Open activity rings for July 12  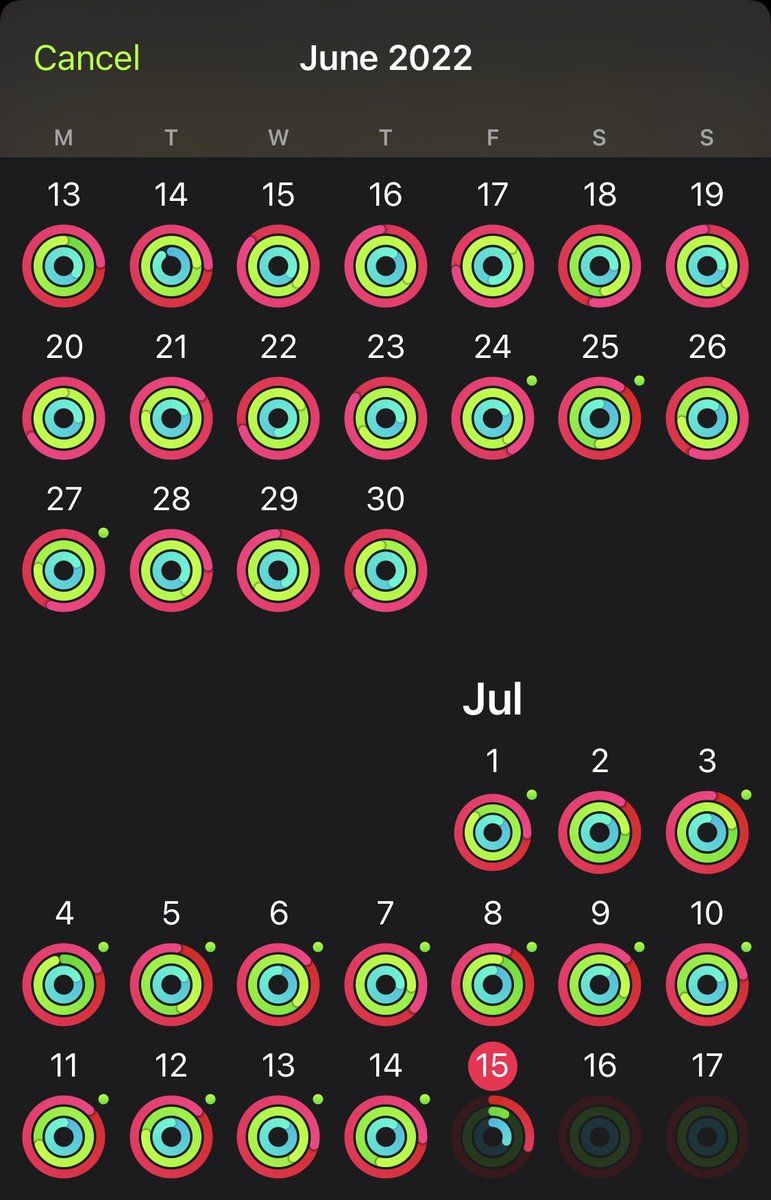[171, 1136]
